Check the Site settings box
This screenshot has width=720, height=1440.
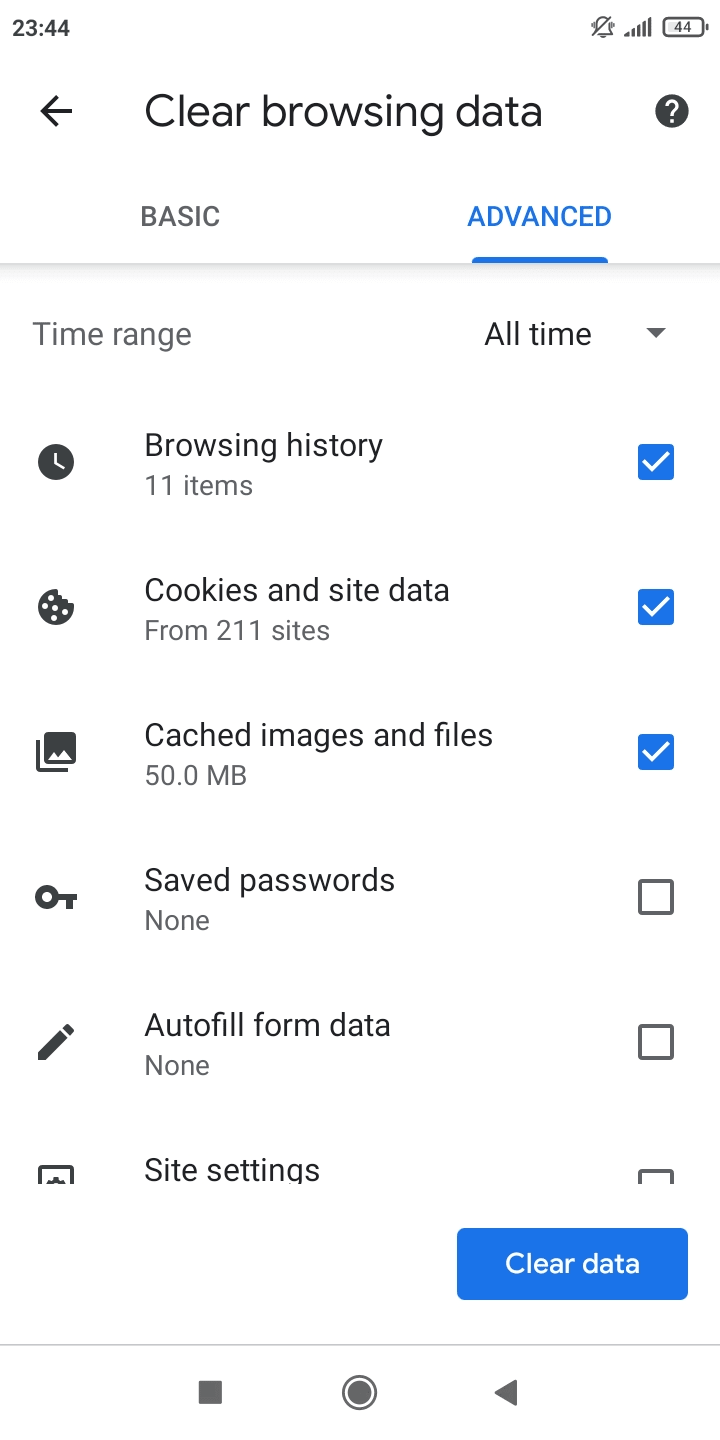coord(656,1176)
